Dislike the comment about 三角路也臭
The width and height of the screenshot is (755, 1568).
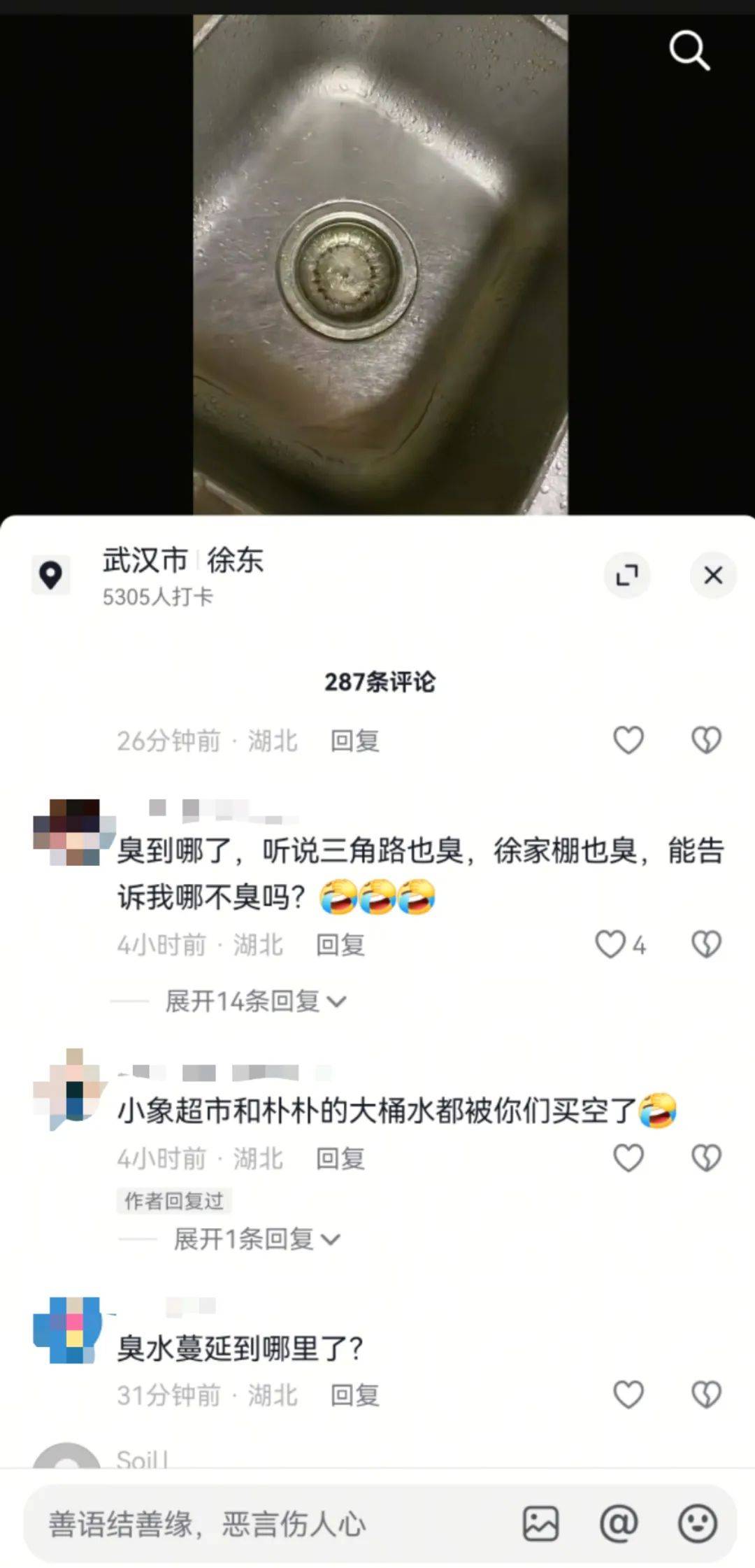coord(706,944)
